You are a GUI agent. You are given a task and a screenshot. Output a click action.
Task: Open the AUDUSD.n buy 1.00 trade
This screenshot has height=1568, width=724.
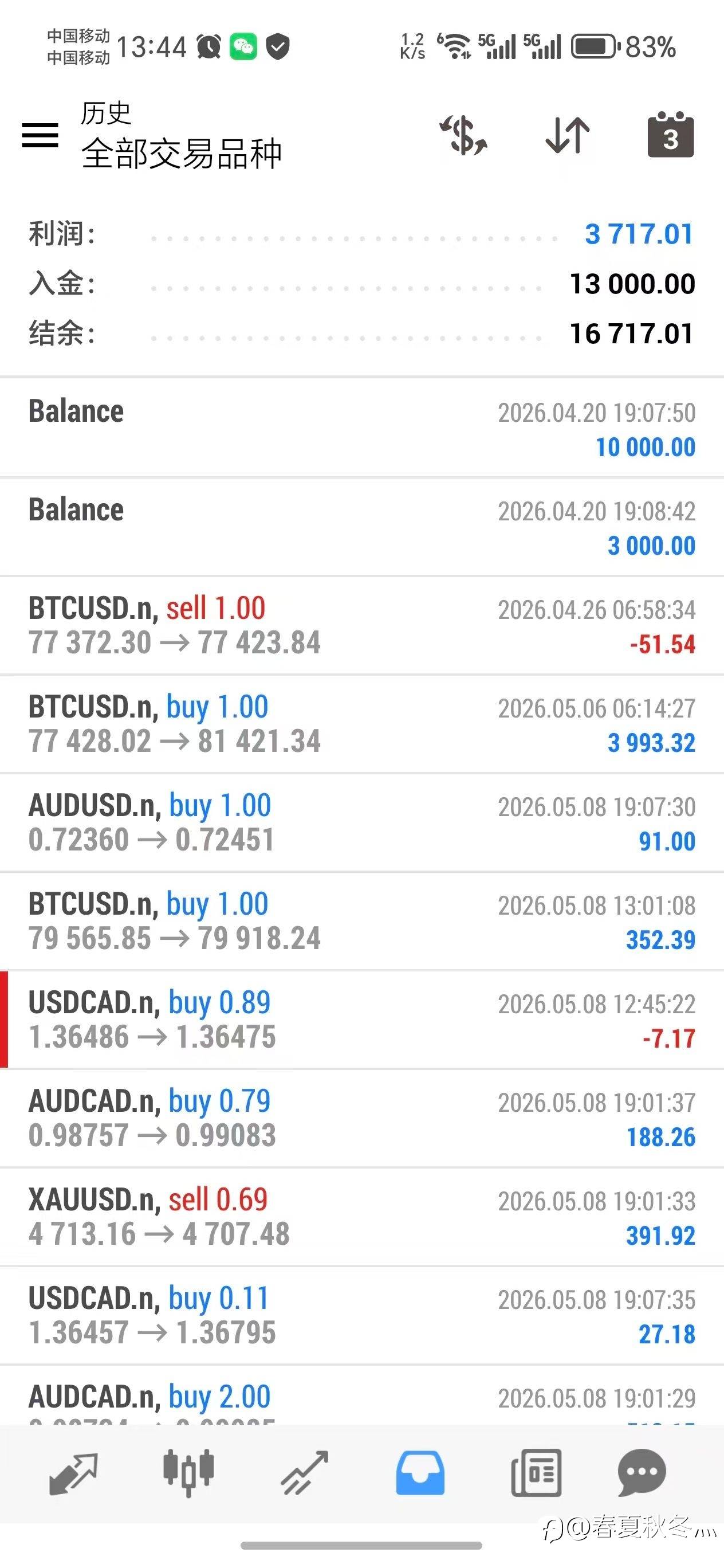[362, 823]
